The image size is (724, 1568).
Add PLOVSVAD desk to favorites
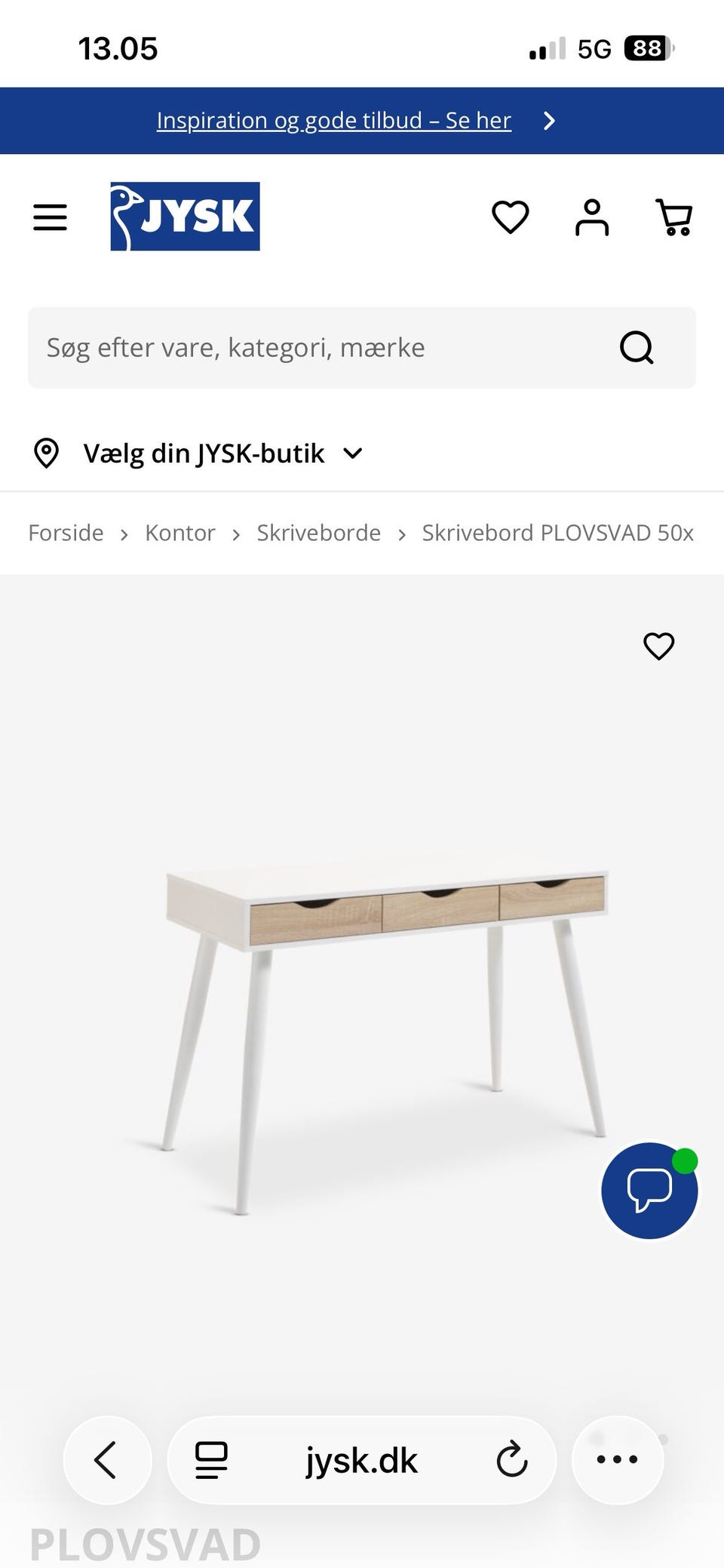click(x=658, y=646)
